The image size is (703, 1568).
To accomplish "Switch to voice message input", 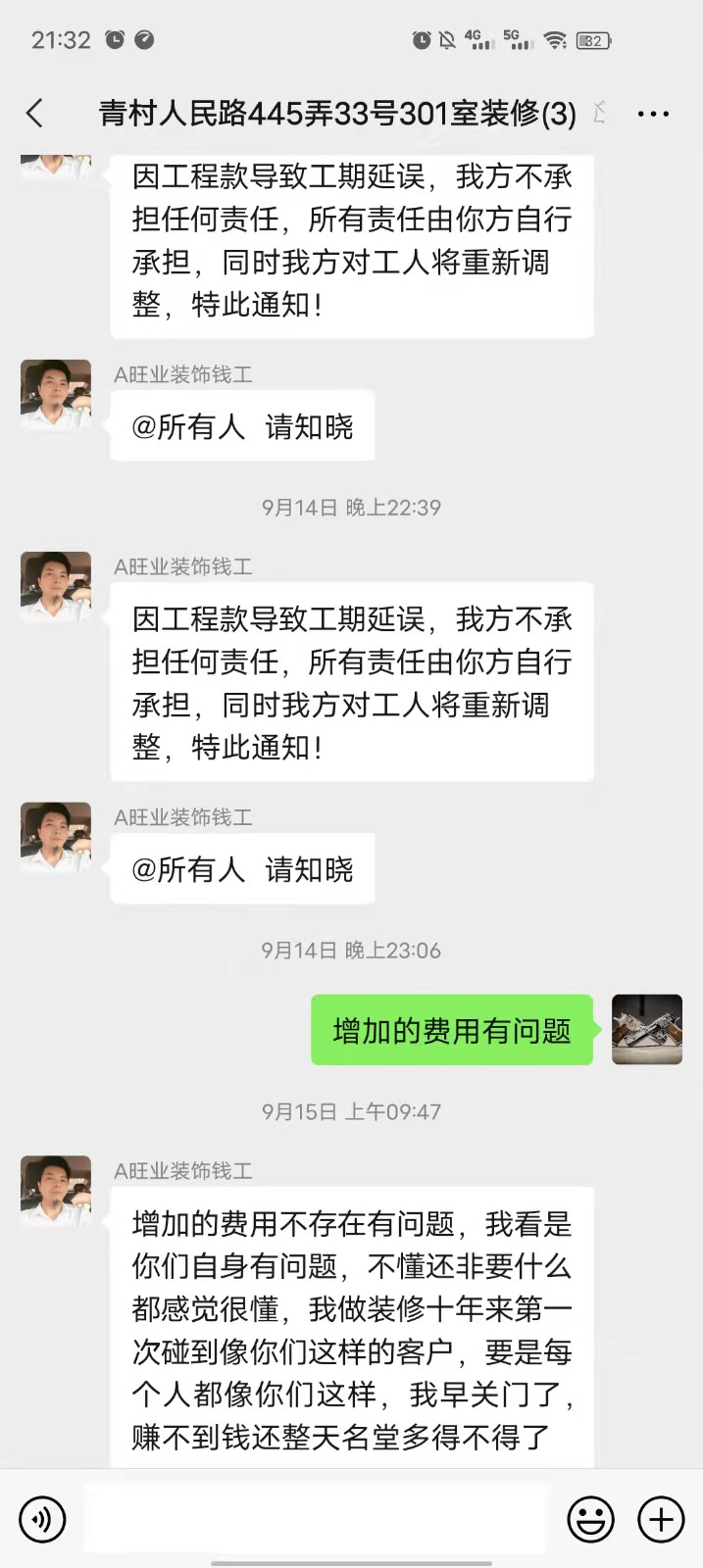I will (42, 1519).
